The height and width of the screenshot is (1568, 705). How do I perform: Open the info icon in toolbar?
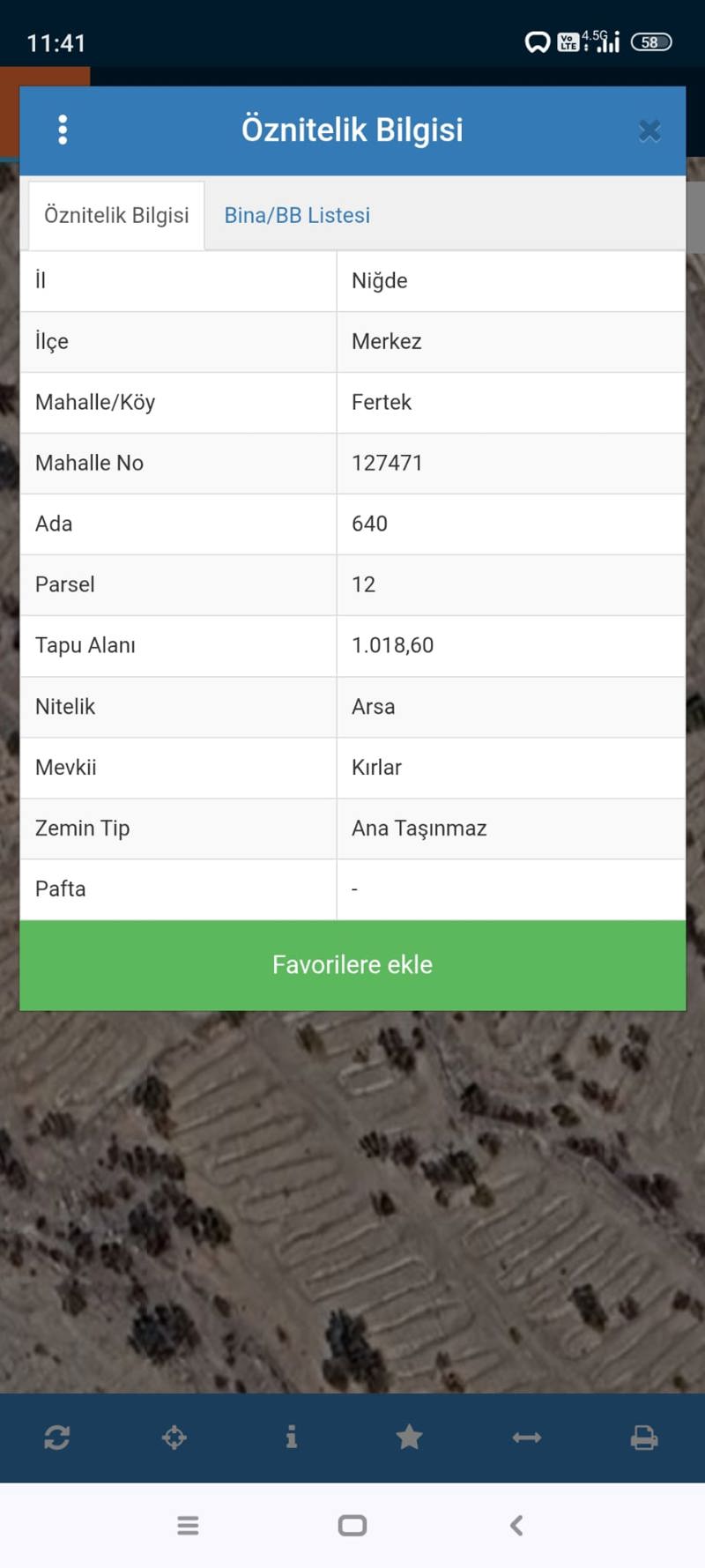[292, 1438]
